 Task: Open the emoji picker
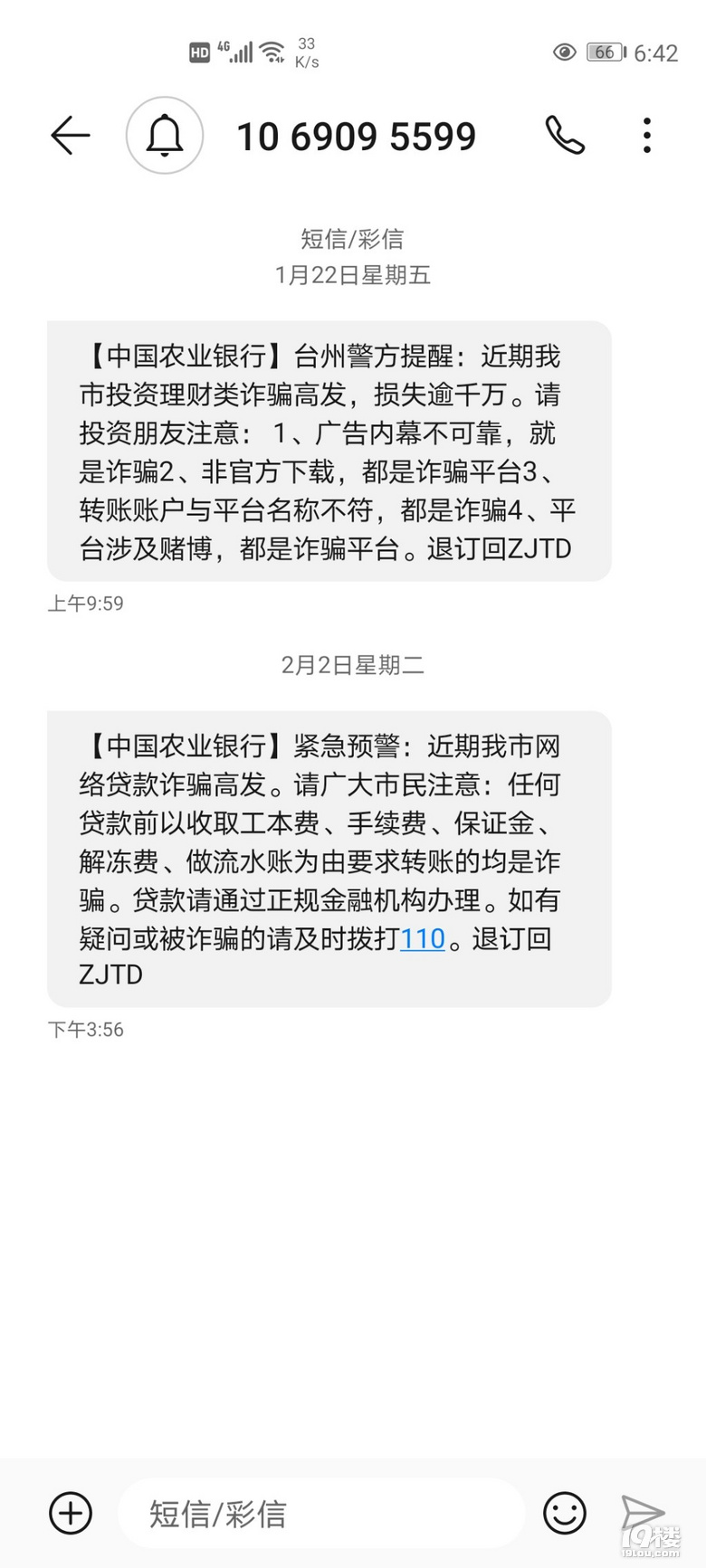coord(565,1513)
